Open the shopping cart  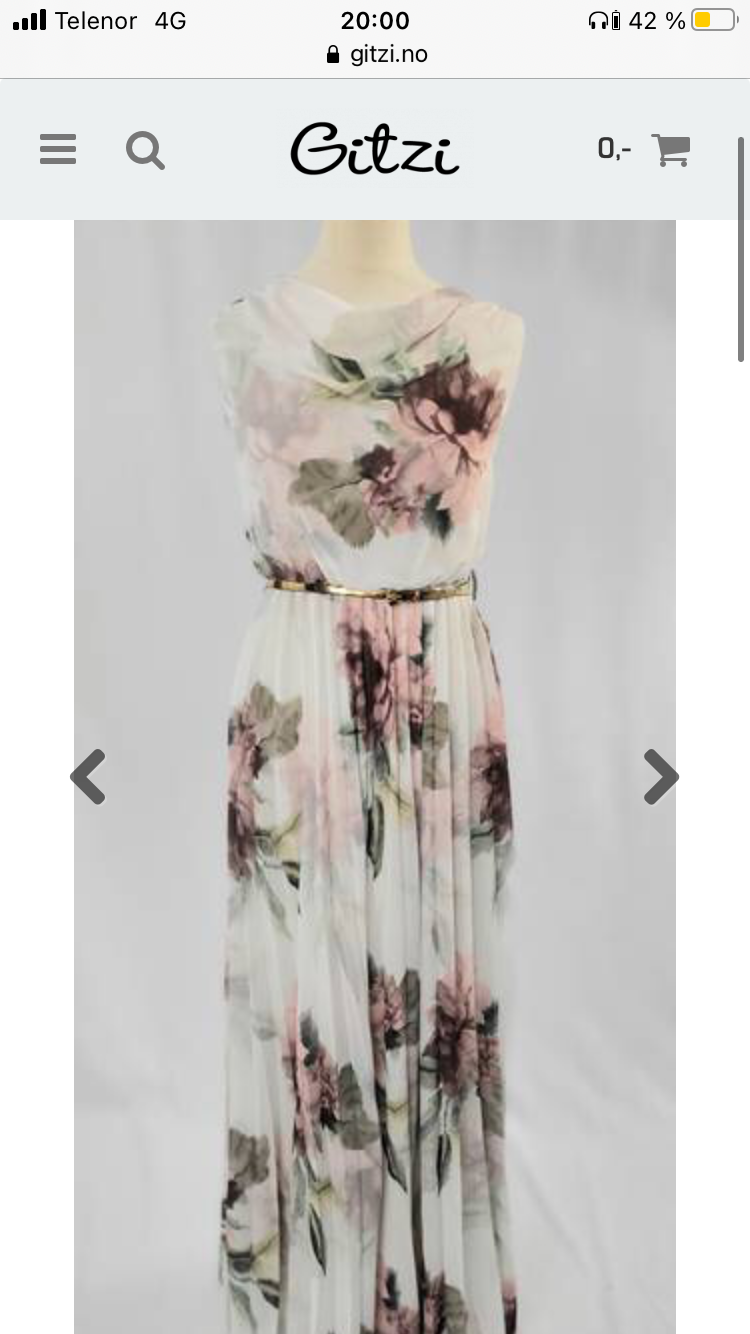[670, 150]
